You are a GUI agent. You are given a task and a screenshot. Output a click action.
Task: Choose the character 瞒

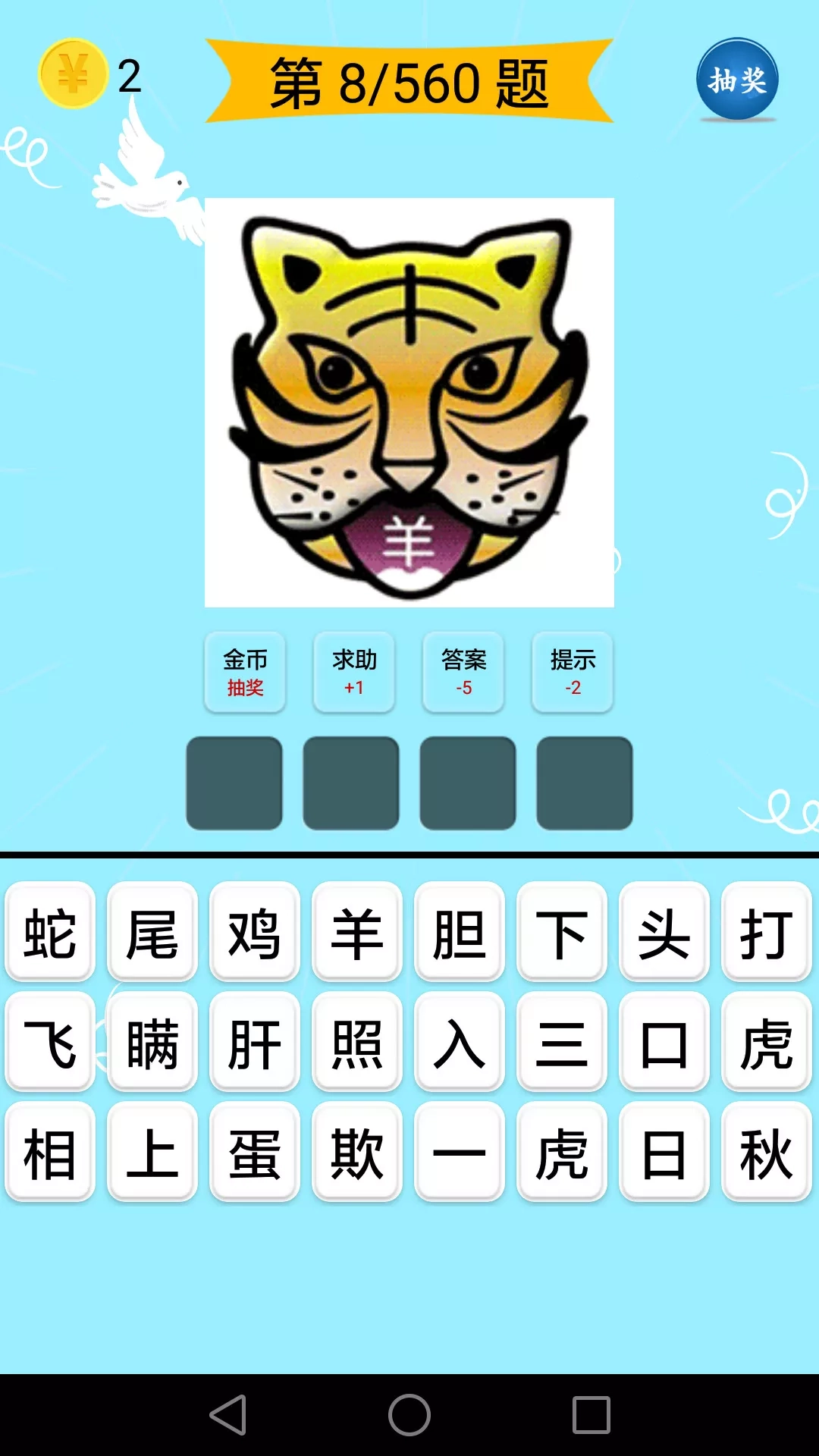152,1042
